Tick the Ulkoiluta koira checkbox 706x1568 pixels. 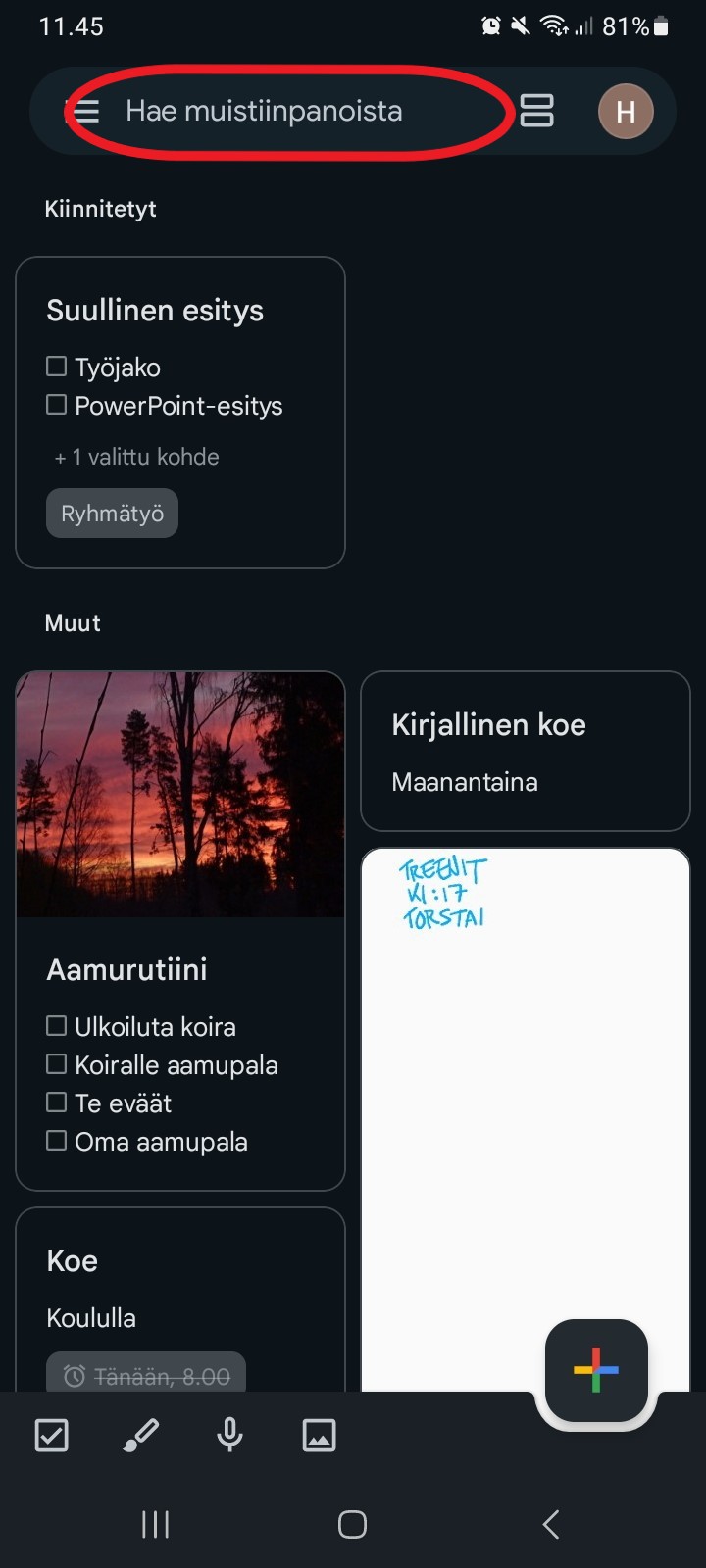click(57, 1026)
